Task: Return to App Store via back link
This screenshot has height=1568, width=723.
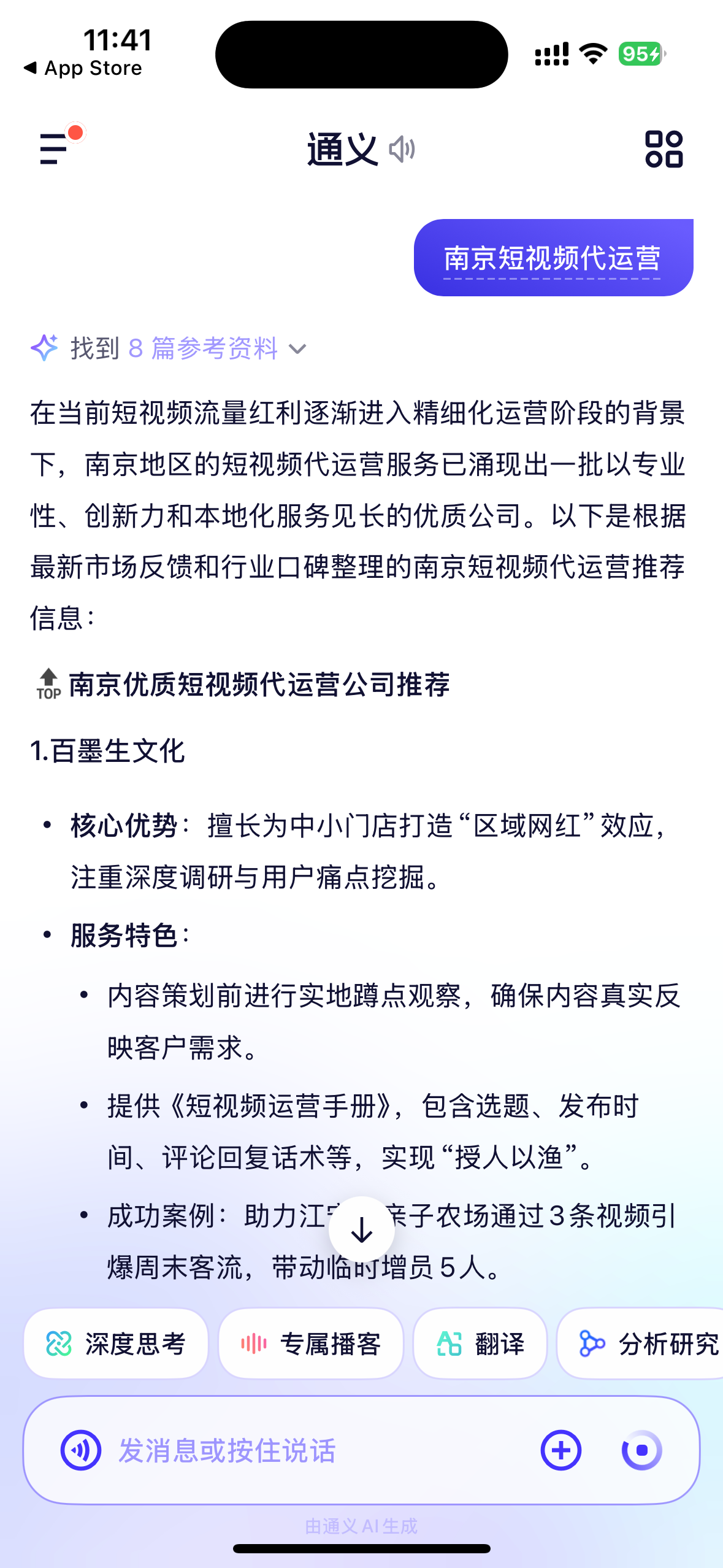Action: 83,68
